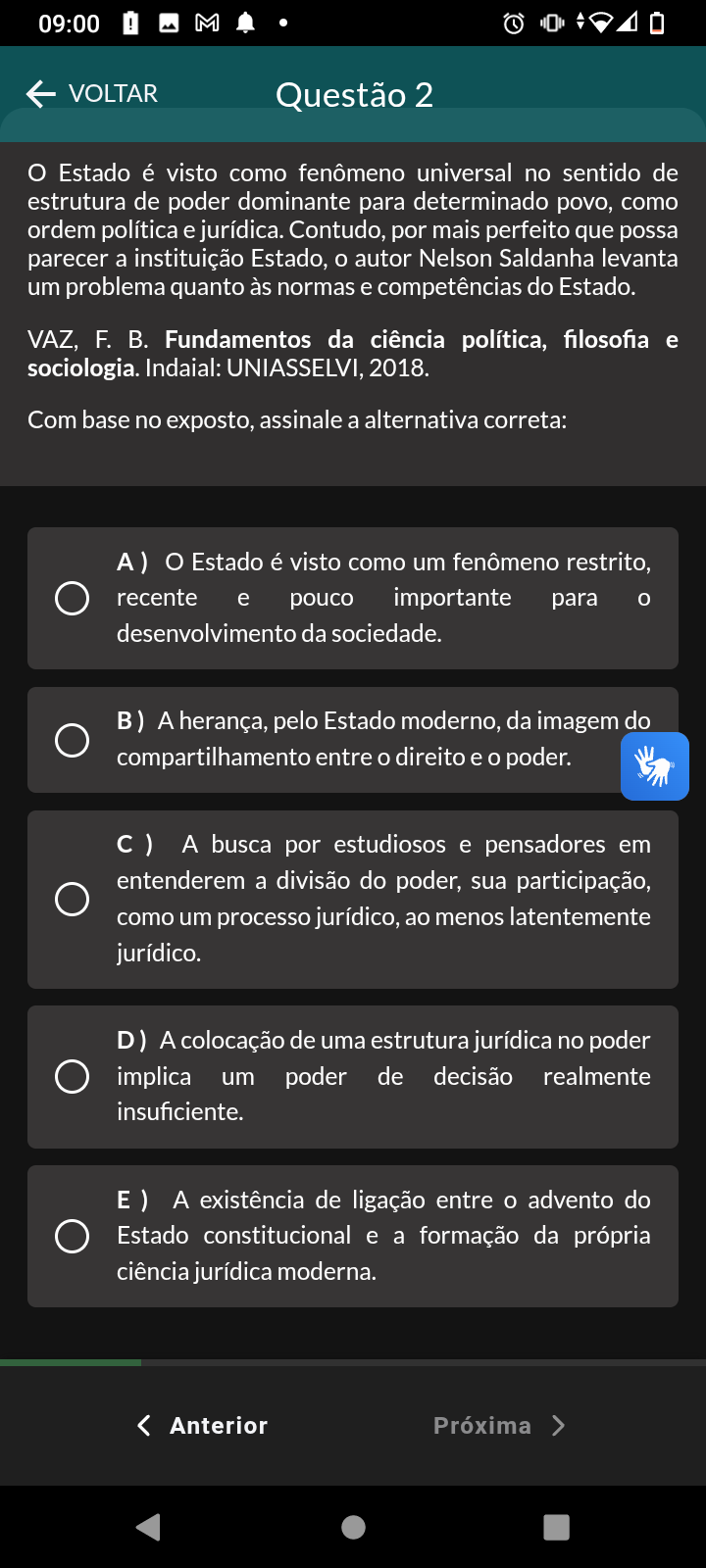Select option E about Estado constitucional

coord(352,1236)
